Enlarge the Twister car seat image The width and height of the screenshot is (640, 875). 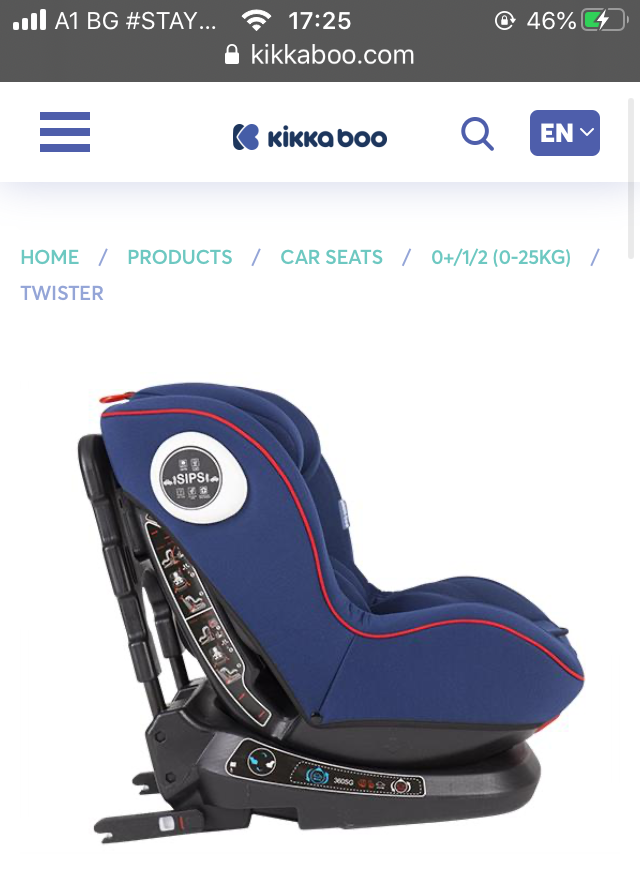click(330, 610)
